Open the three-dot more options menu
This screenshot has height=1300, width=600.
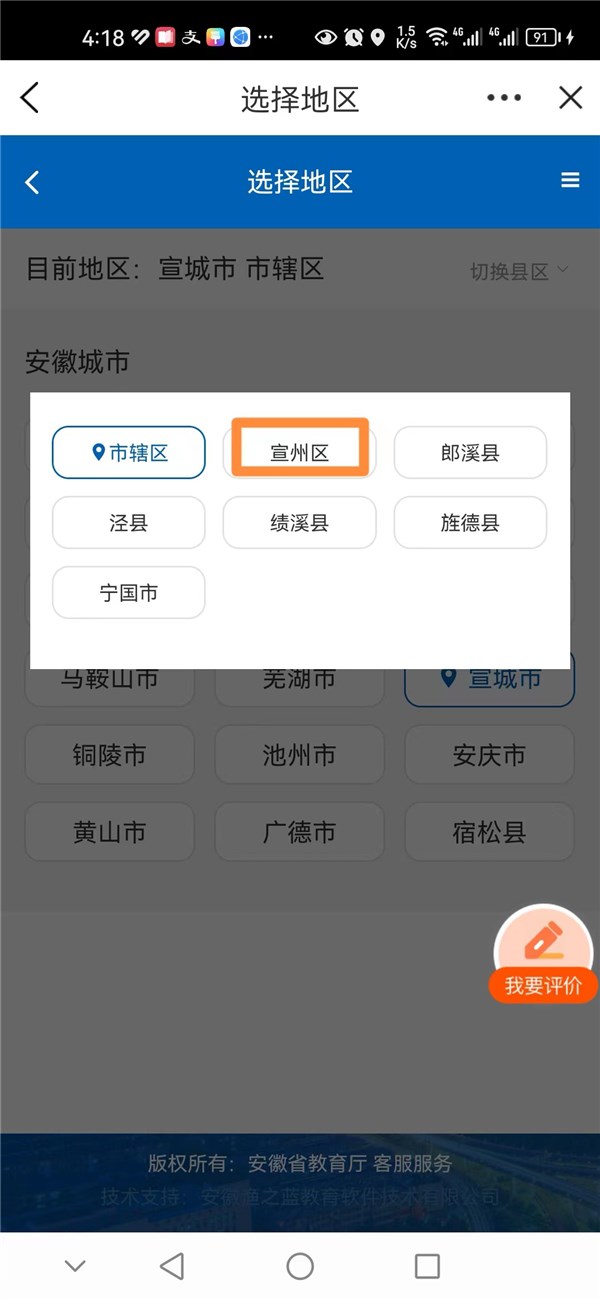[x=504, y=98]
